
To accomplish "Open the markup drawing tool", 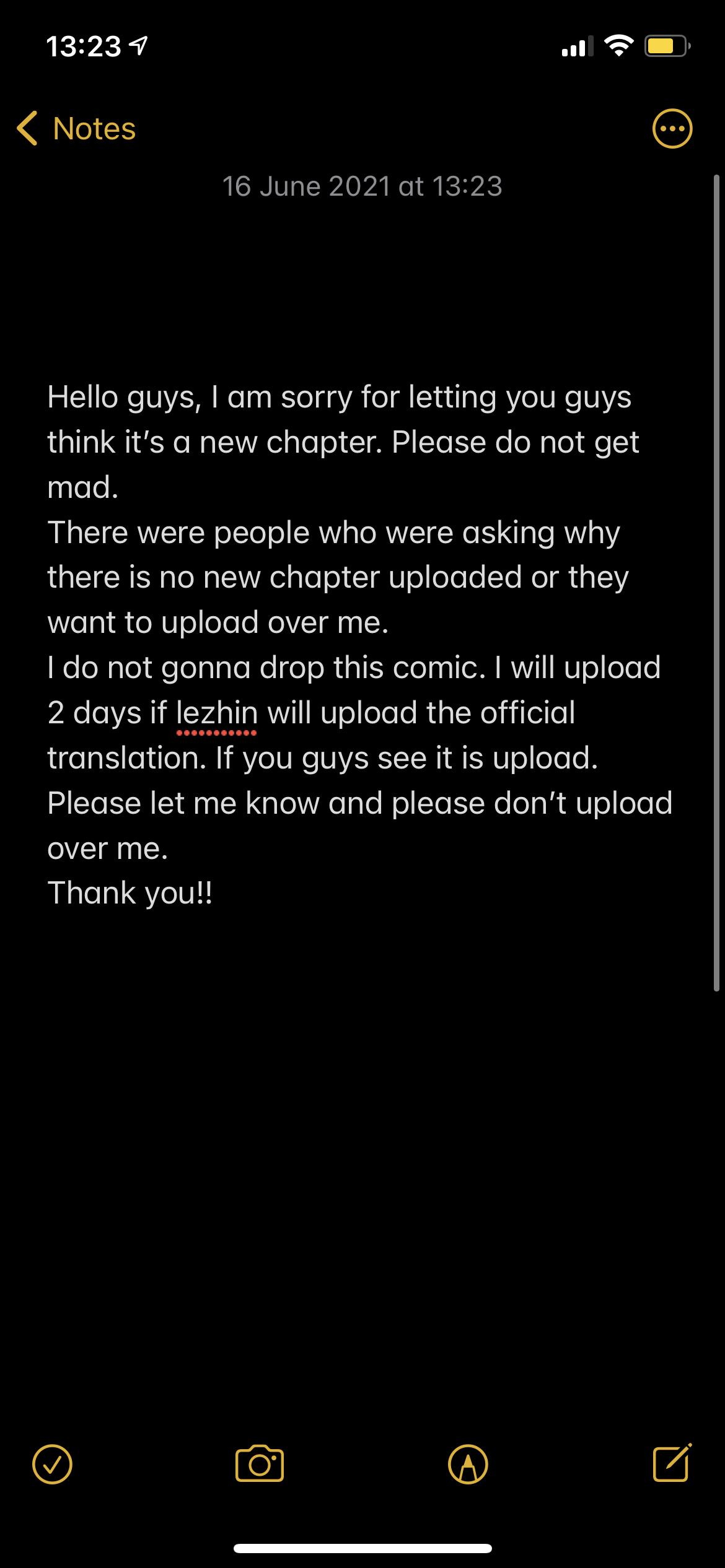I will click(468, 1464).
